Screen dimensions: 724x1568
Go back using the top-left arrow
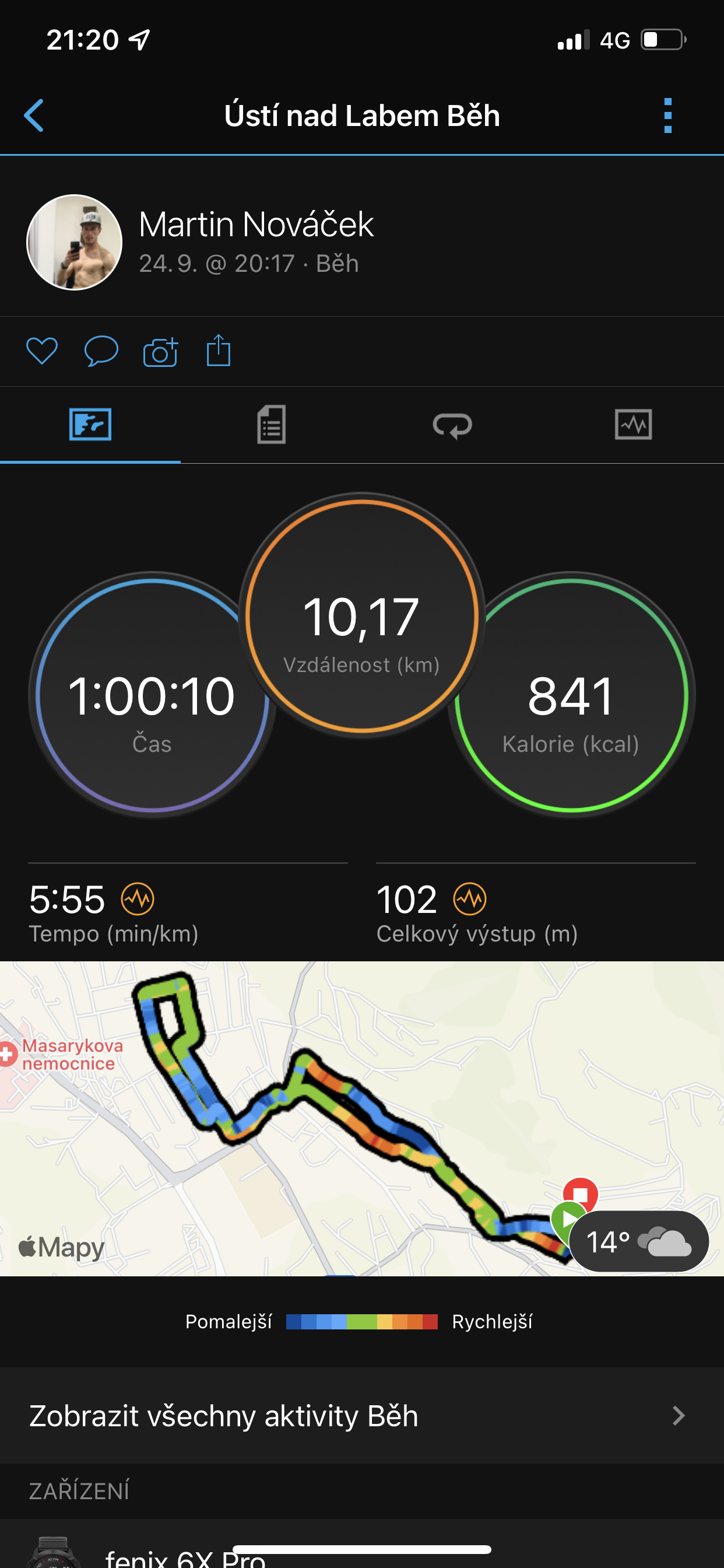click(x=34, y=115)
